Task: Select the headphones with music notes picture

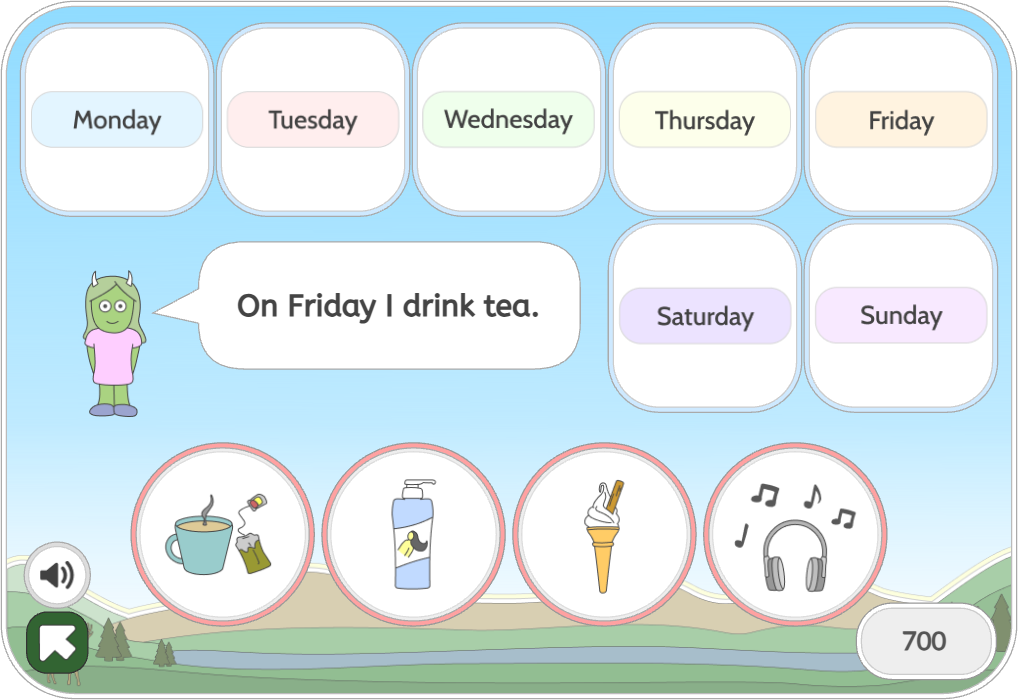Action: click(795, 535)
